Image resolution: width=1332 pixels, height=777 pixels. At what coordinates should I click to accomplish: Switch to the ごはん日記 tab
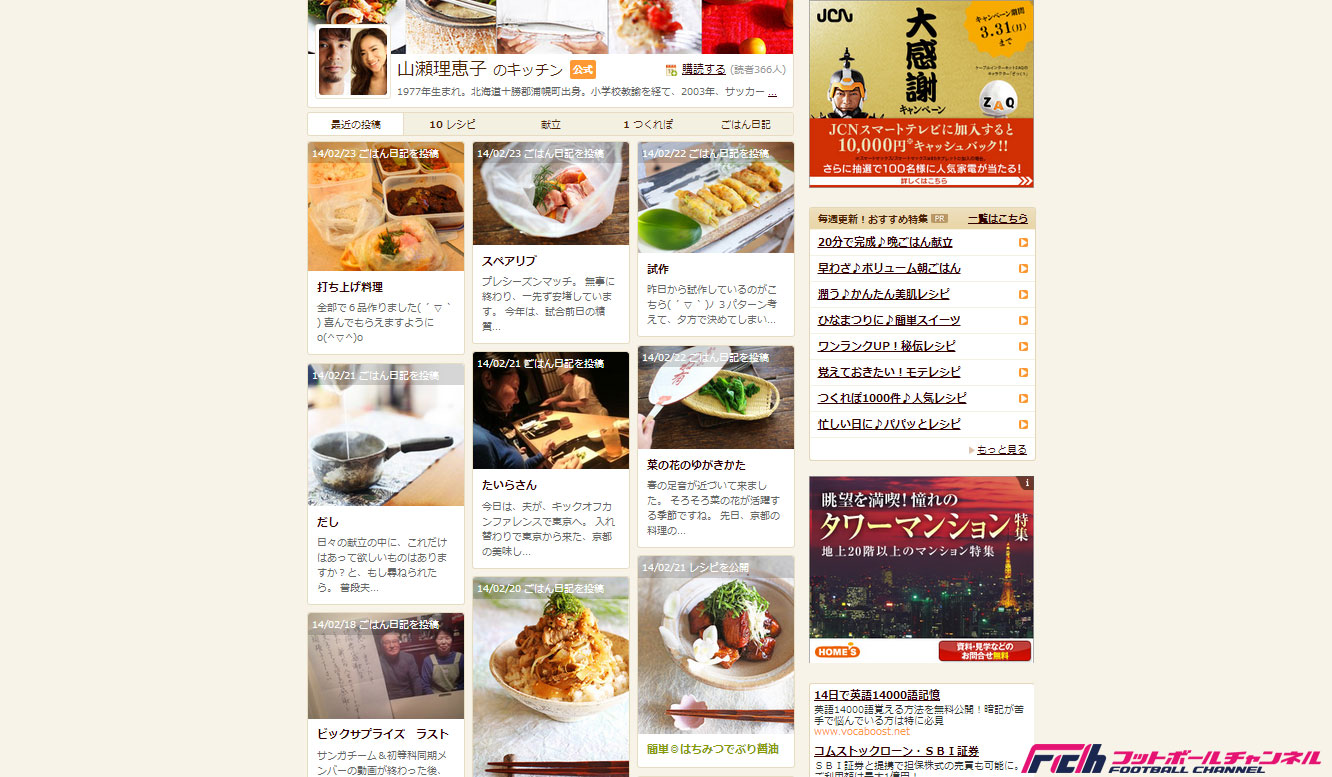pyautogui.click(x=746, y=125)
